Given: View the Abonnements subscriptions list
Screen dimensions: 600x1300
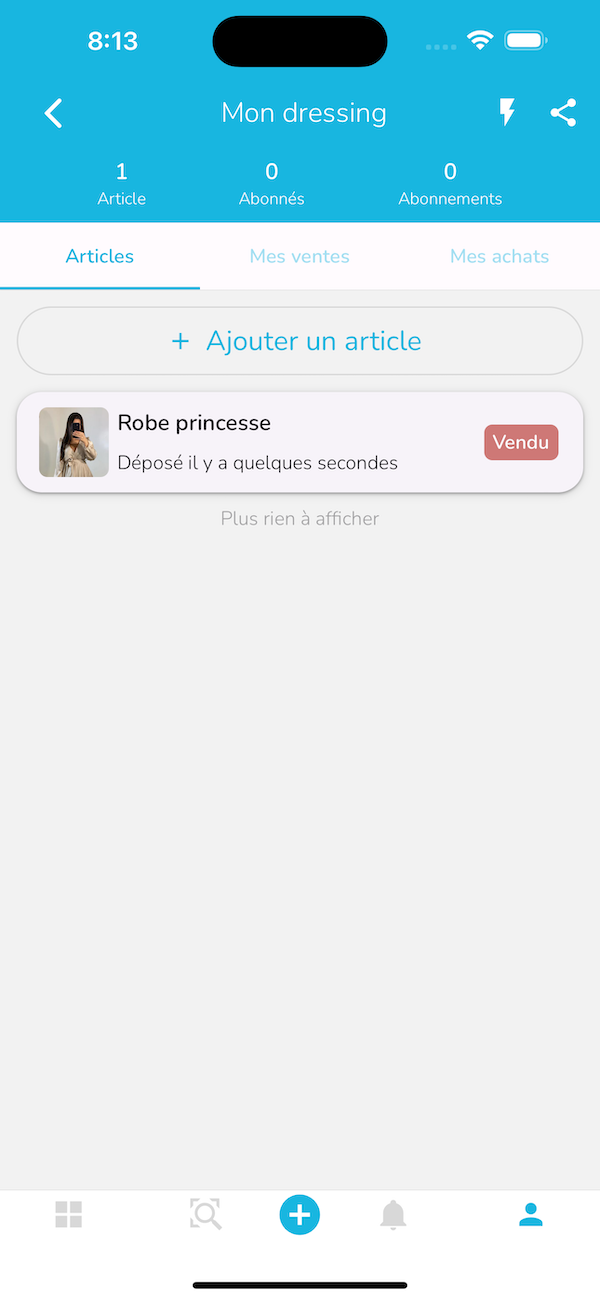Looking at the screenshot, I should click(x=450, y=185).
